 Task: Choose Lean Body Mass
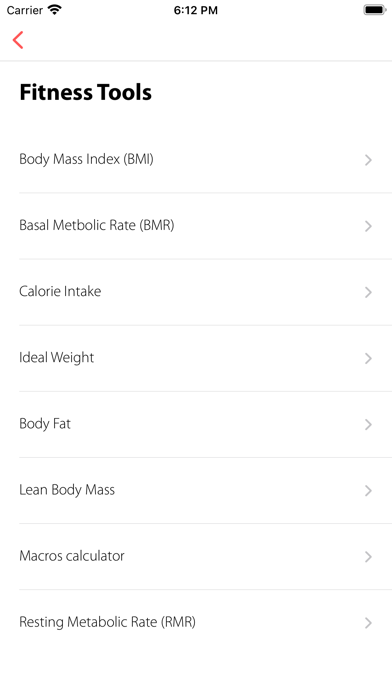point(196,490)
